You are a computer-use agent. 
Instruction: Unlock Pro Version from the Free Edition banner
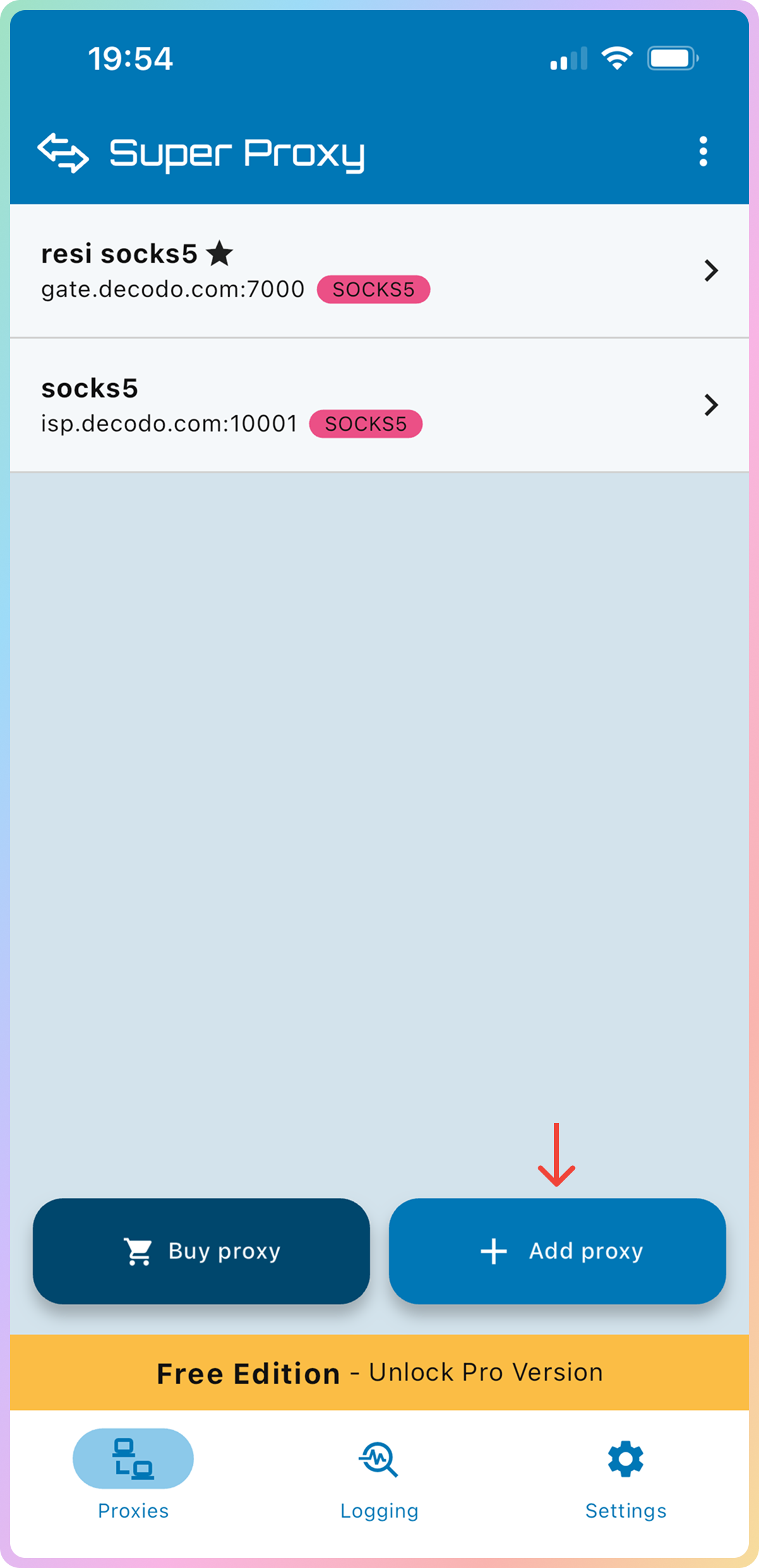(379, 1373)
